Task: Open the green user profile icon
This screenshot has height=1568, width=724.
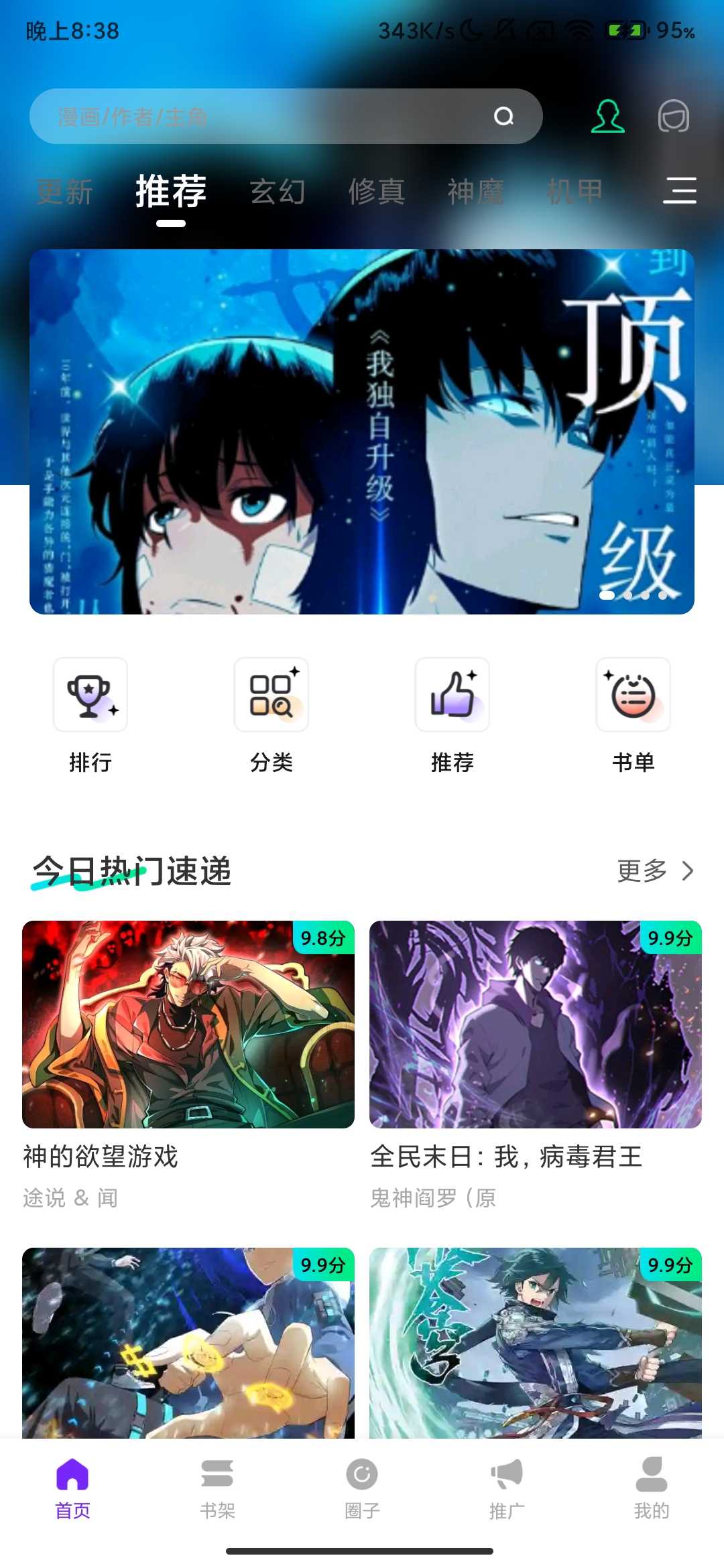Action: tap(607, 117)
